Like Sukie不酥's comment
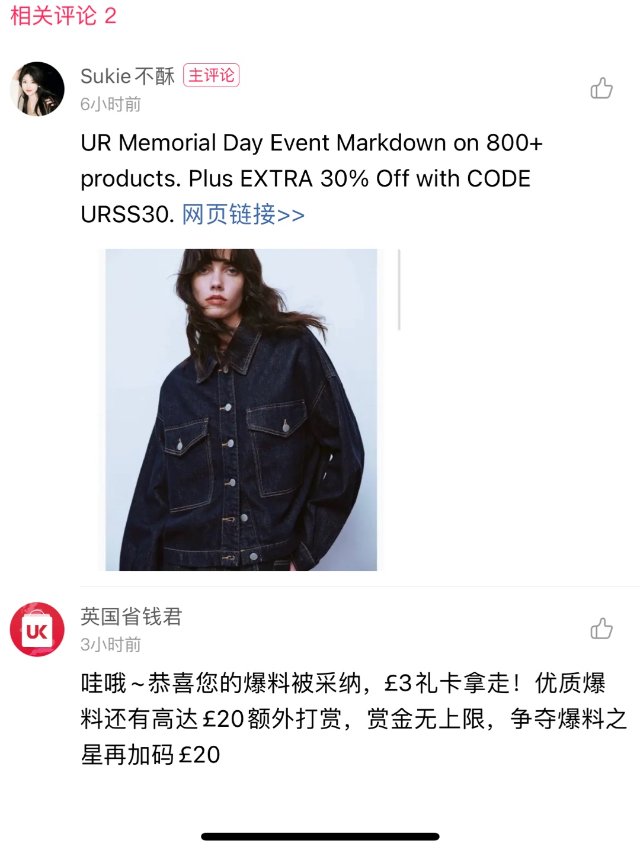The width and height of the screenshot is (640, 853). pyautogui.click(x=601, y=88)
